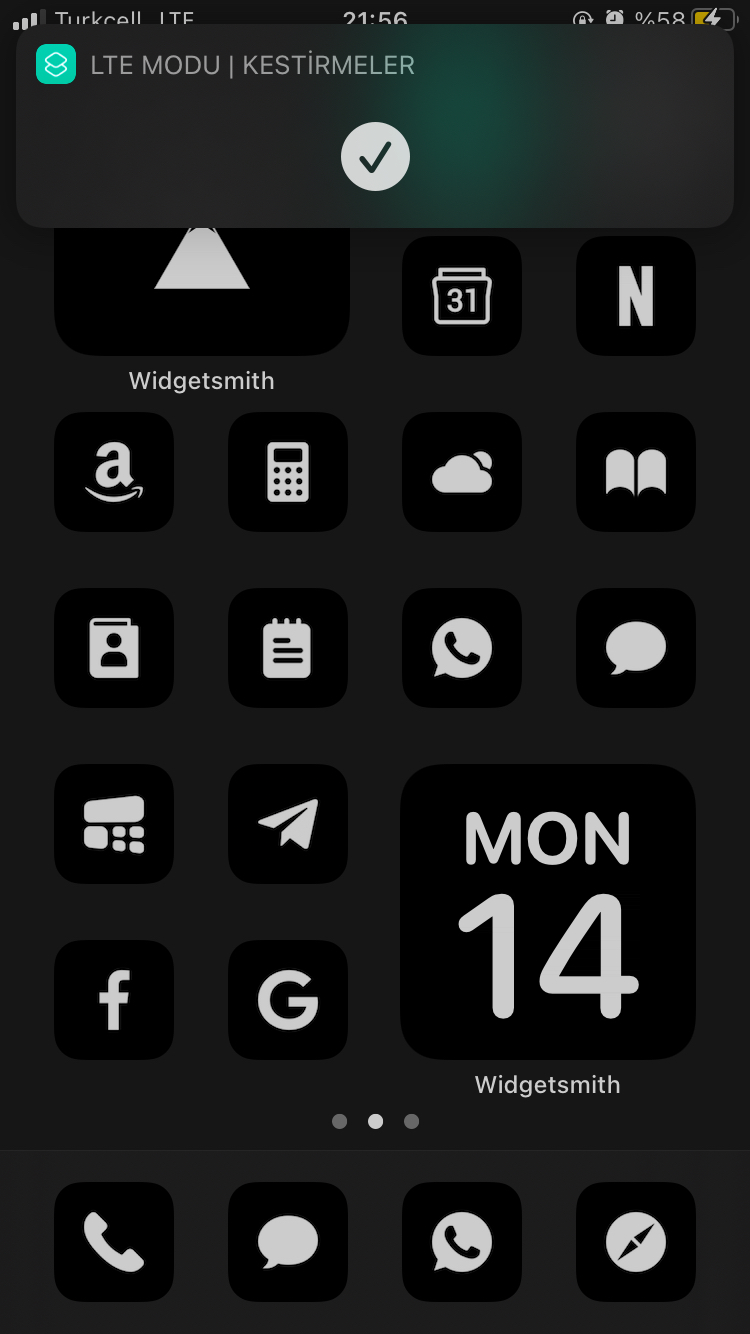750x1334 pixels.
Task: Launch the Telegram paper plane app
Action: pyautogui.click(x=288, y=824)
